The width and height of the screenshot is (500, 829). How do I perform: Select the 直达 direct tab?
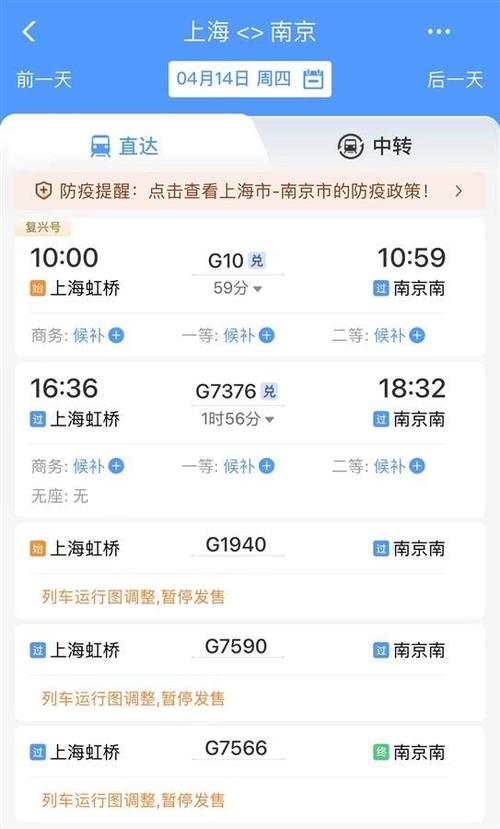pyautogui.click(x=125, y=146)
